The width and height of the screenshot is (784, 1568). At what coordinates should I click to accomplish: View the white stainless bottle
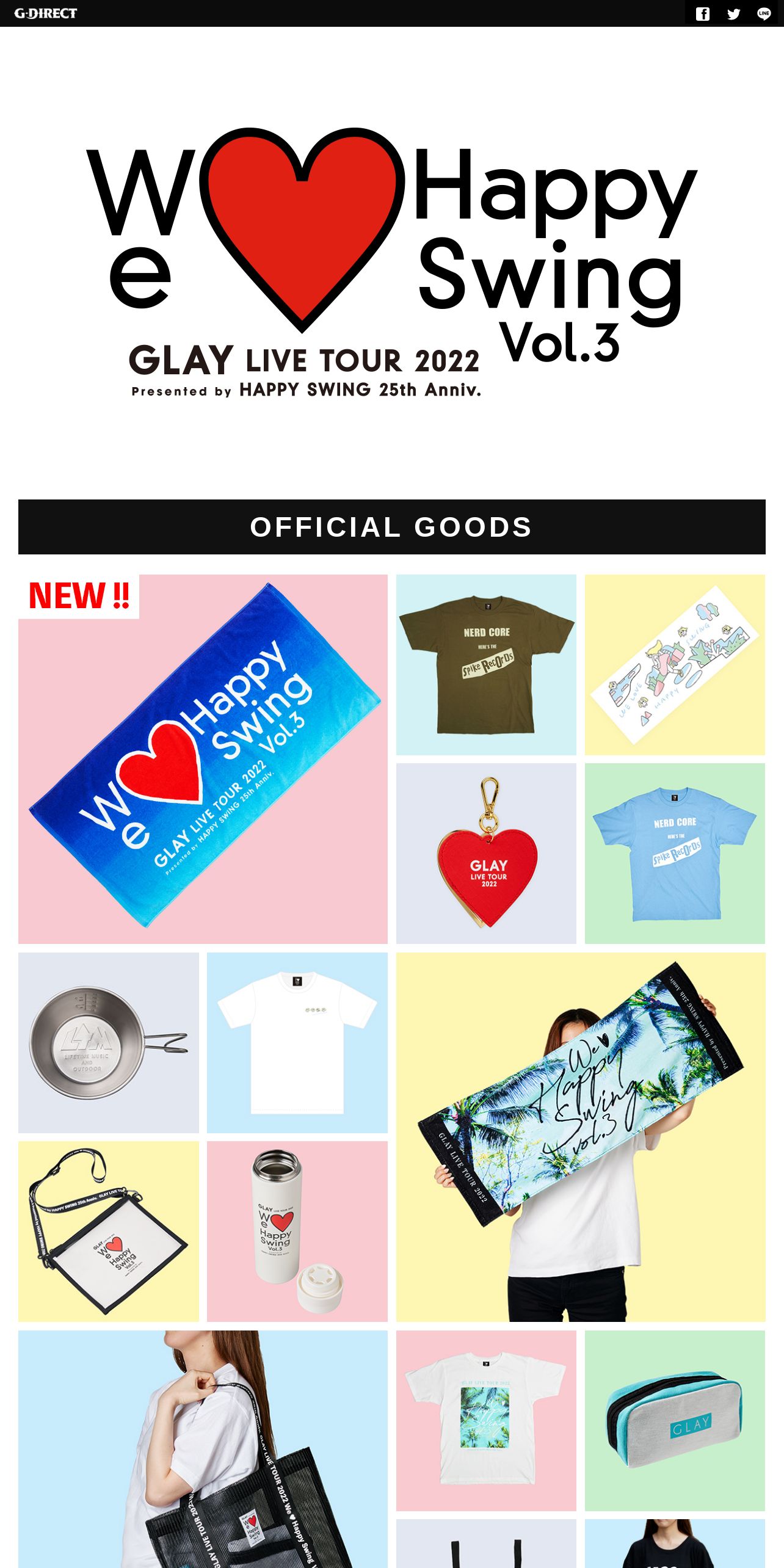[297, 1231]
